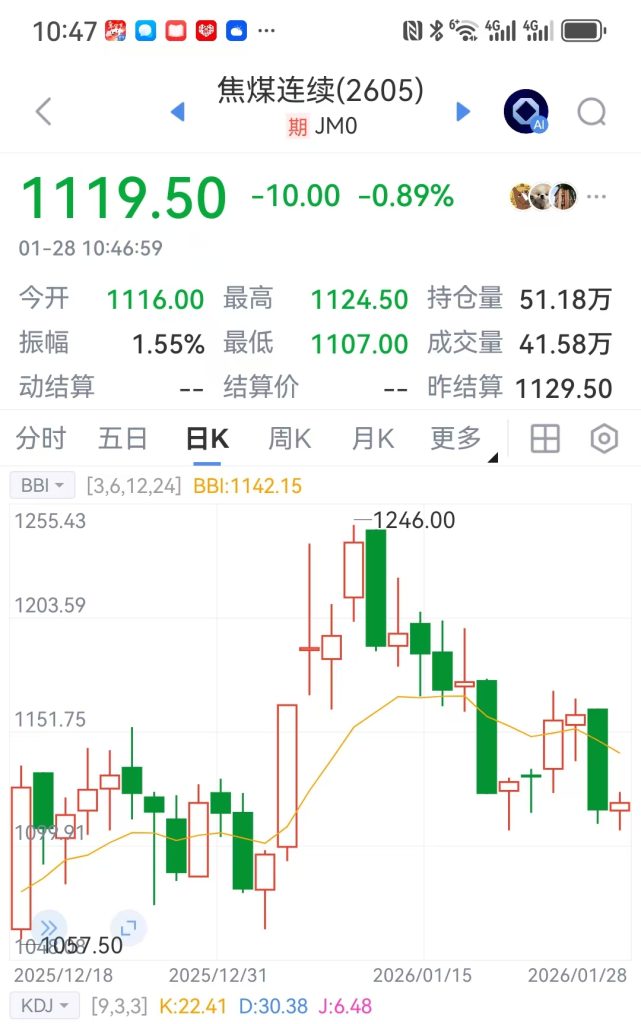
Task: Open search from the magnifier icon
Action: [x=592, y=112]
